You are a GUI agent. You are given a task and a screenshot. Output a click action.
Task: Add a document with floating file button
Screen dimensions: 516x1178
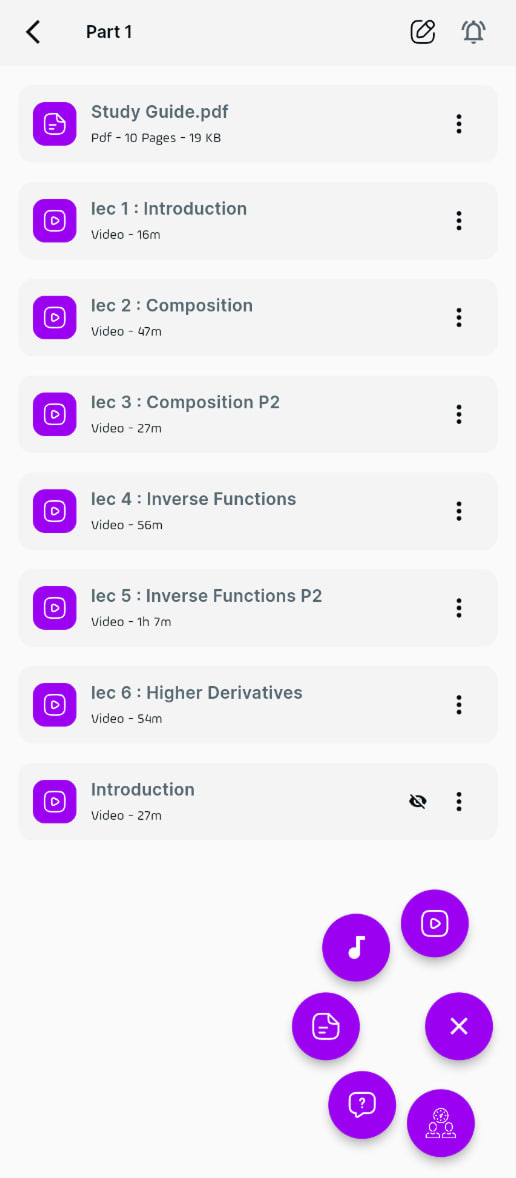click(326, 1026)
